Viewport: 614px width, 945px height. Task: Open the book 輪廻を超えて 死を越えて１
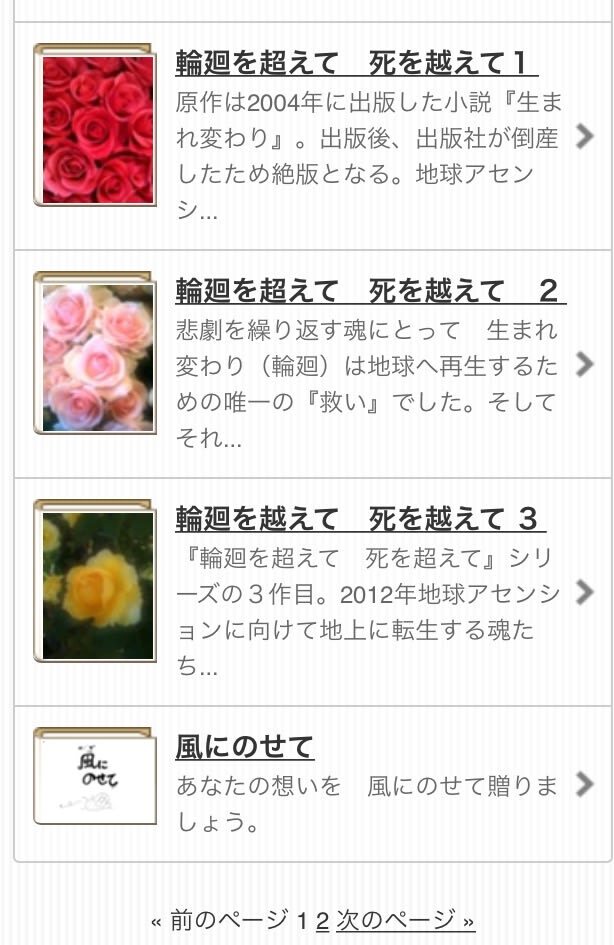pos(357,64)
